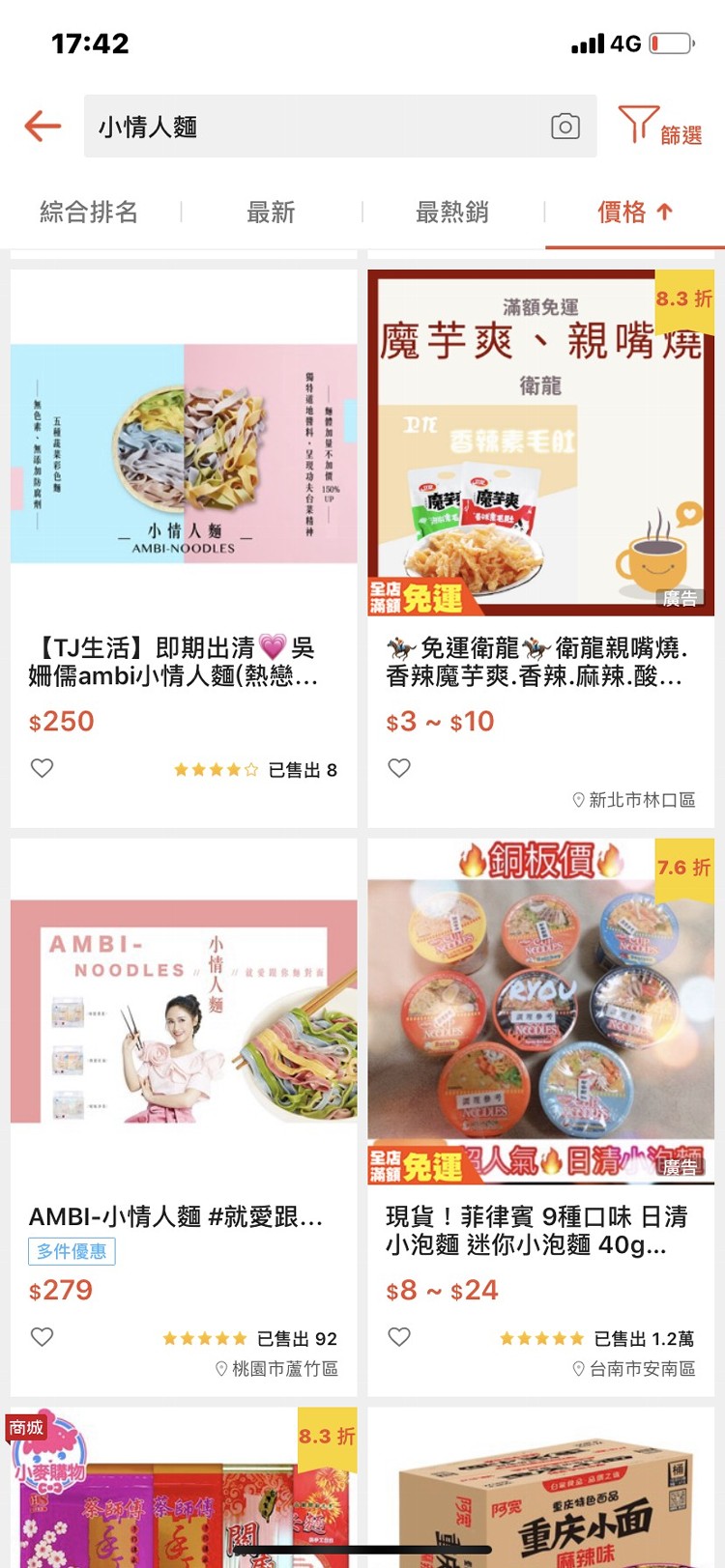Like the 日清小泡麵 listing
The width and height of the screenshot is (725, 1568).
(x=399, y=1337)
